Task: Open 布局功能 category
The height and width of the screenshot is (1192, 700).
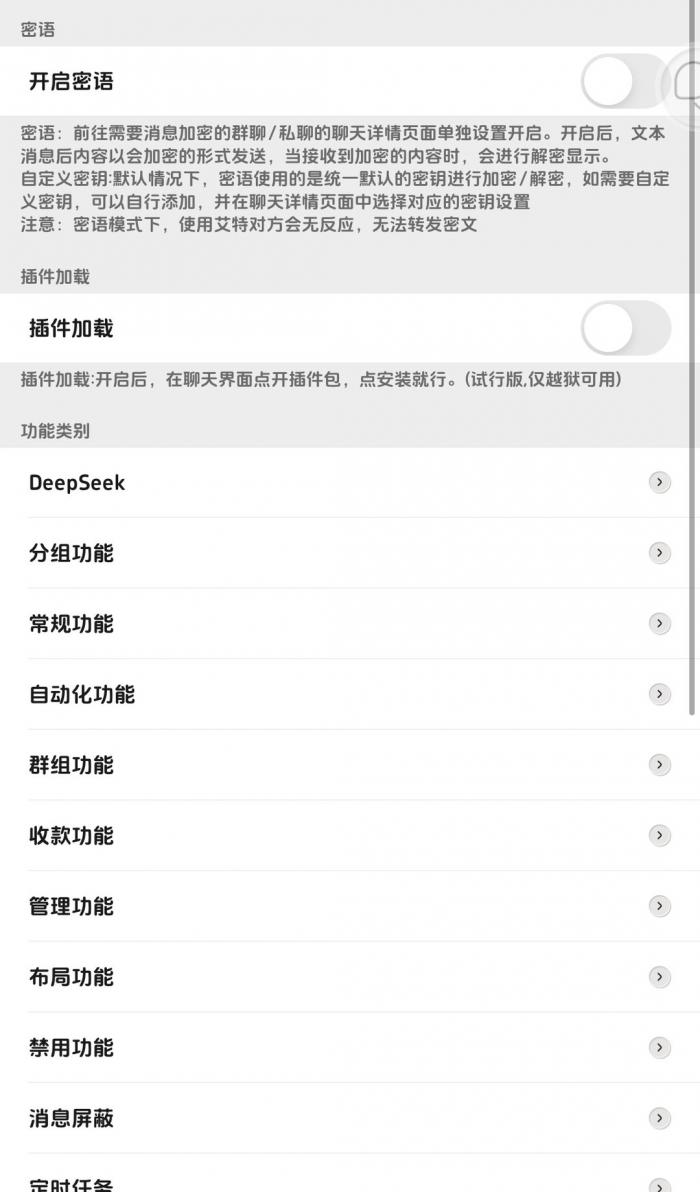Action: 348,977
